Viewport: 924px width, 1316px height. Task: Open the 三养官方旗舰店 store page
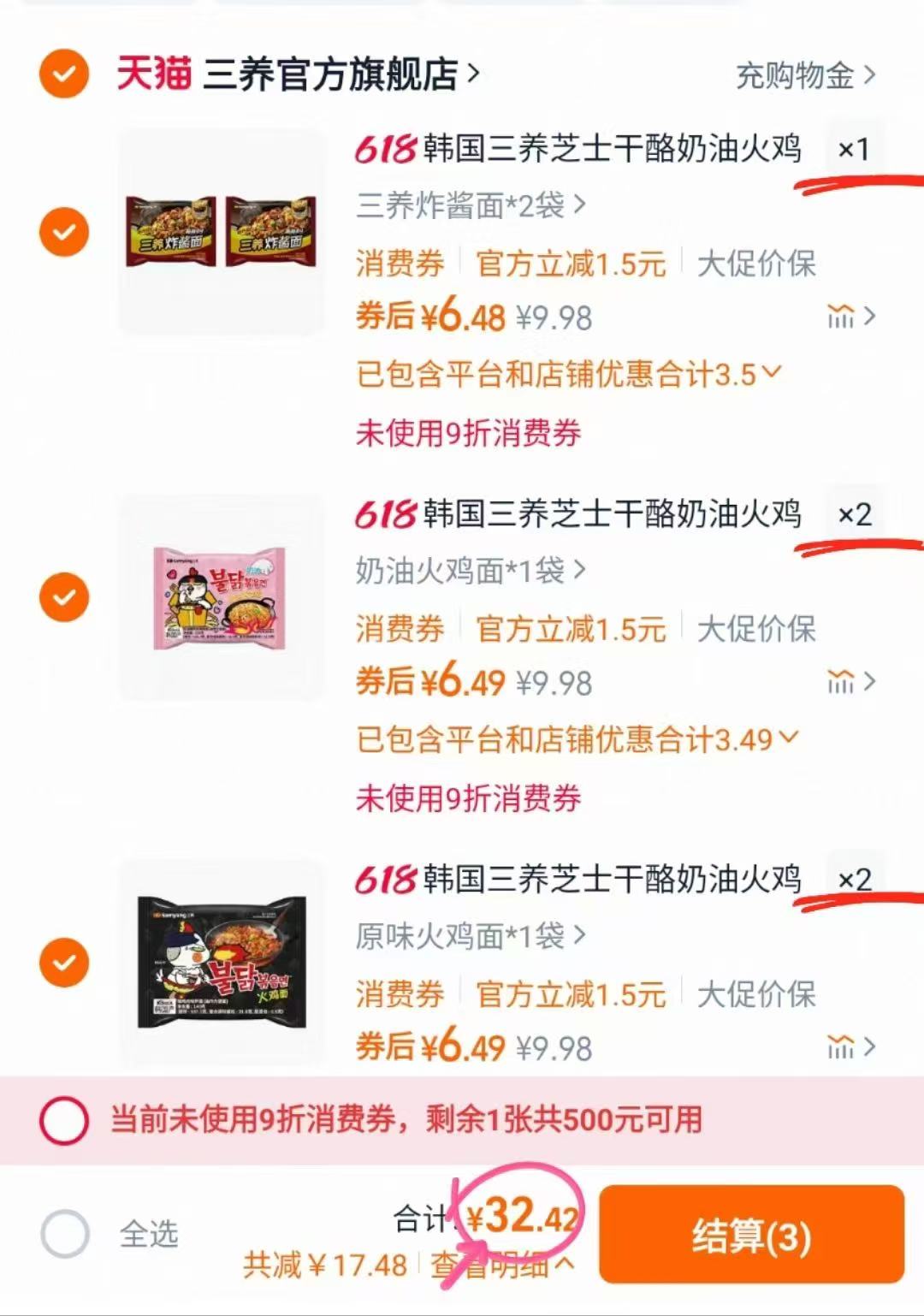click(334, 73)
